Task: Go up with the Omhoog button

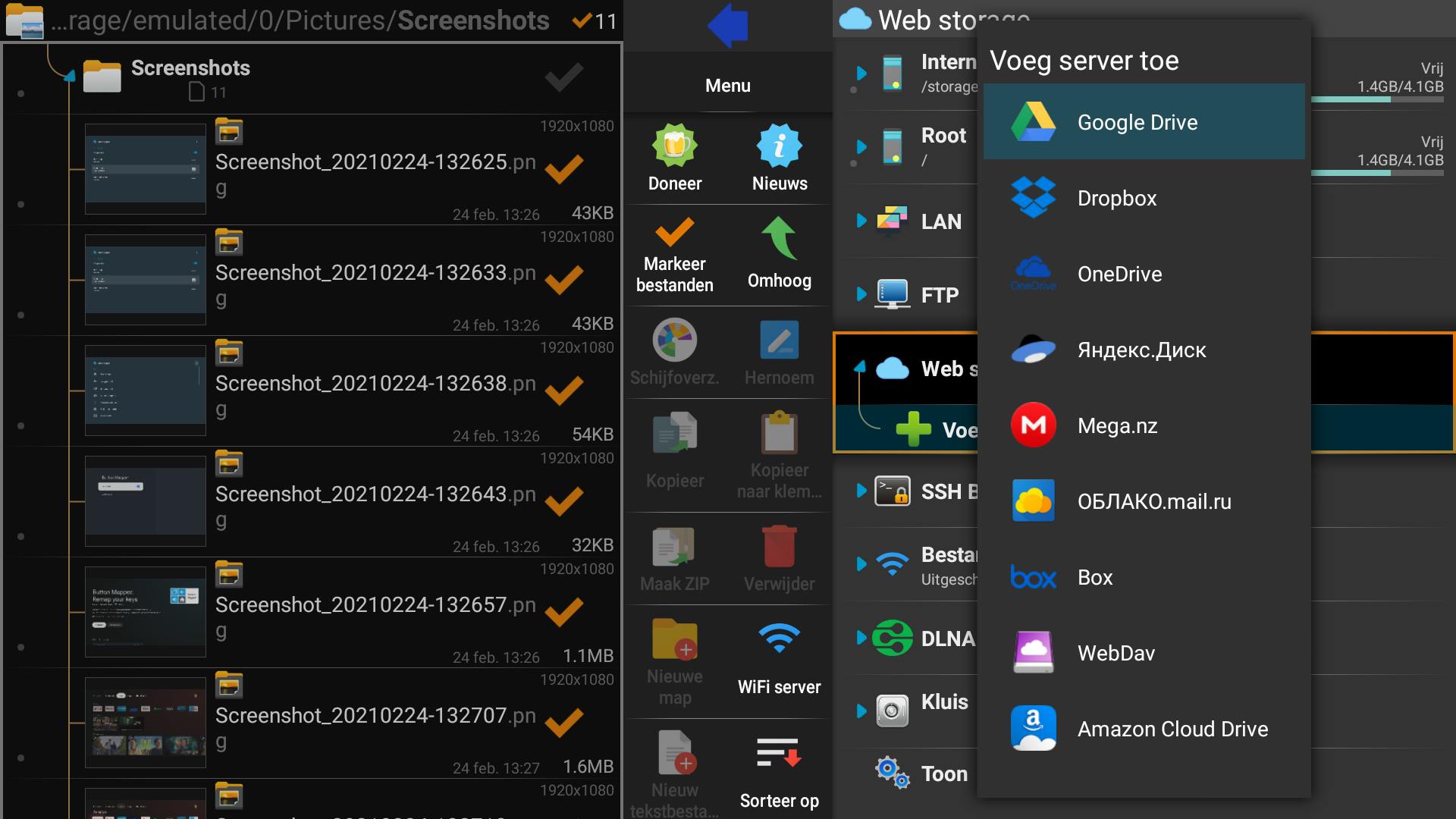Action: (779, 256)
